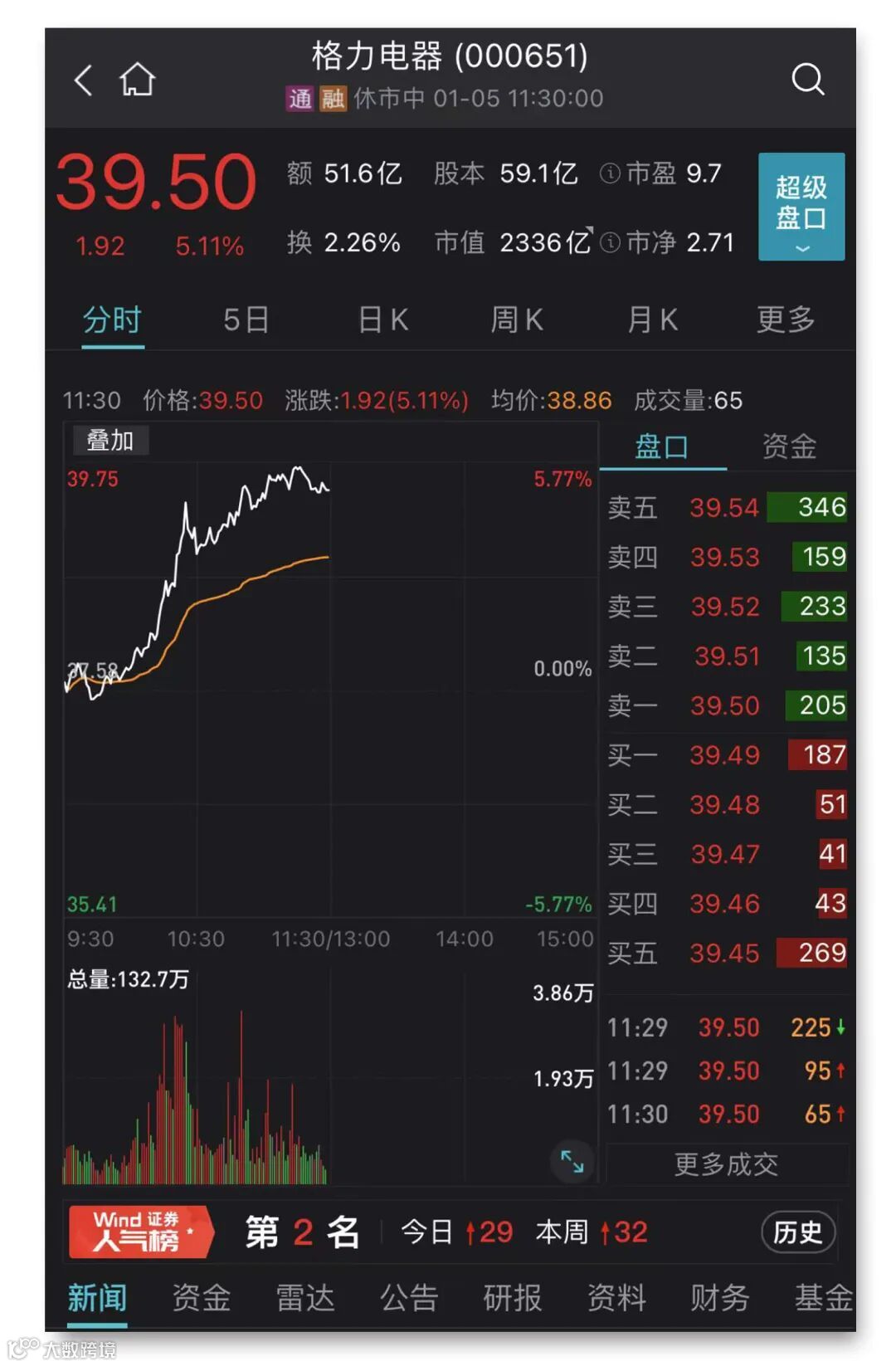This screenshot has width=896, height=1366.
Task: View 更多成交 trade records
Action: tap(726, 1164)
